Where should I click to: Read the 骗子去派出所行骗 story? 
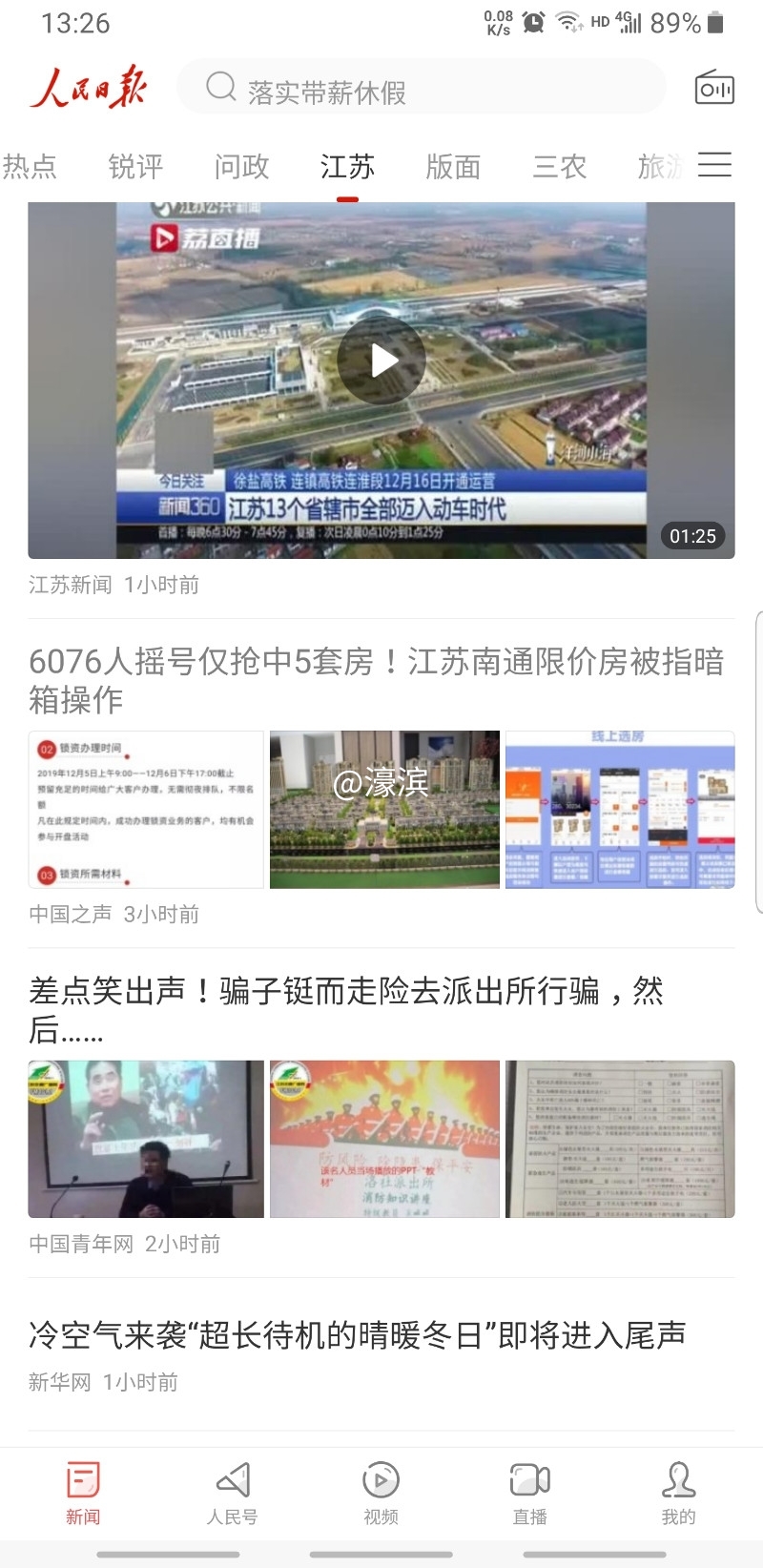pyautogui.click(x=346, y=1009)
